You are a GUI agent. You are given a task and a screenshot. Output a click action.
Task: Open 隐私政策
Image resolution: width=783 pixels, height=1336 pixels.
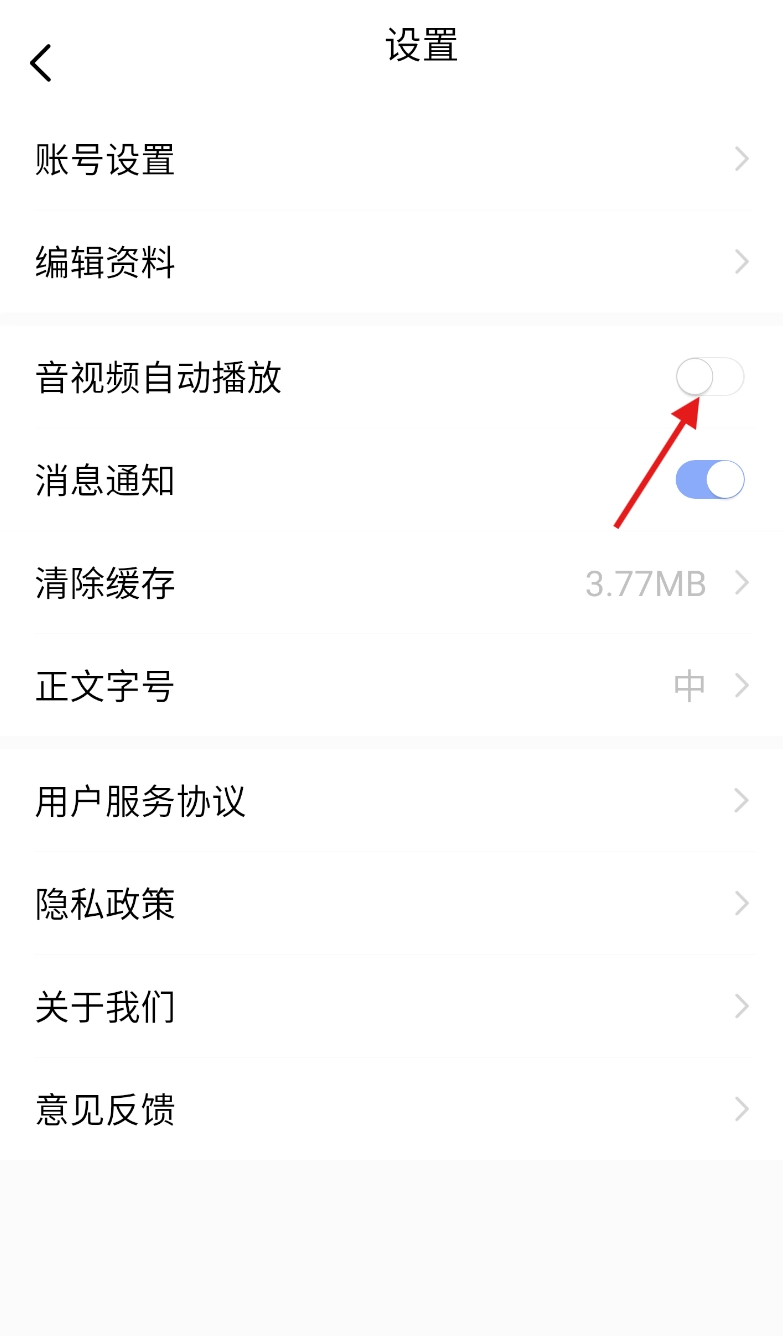click(x=390, y=904)
